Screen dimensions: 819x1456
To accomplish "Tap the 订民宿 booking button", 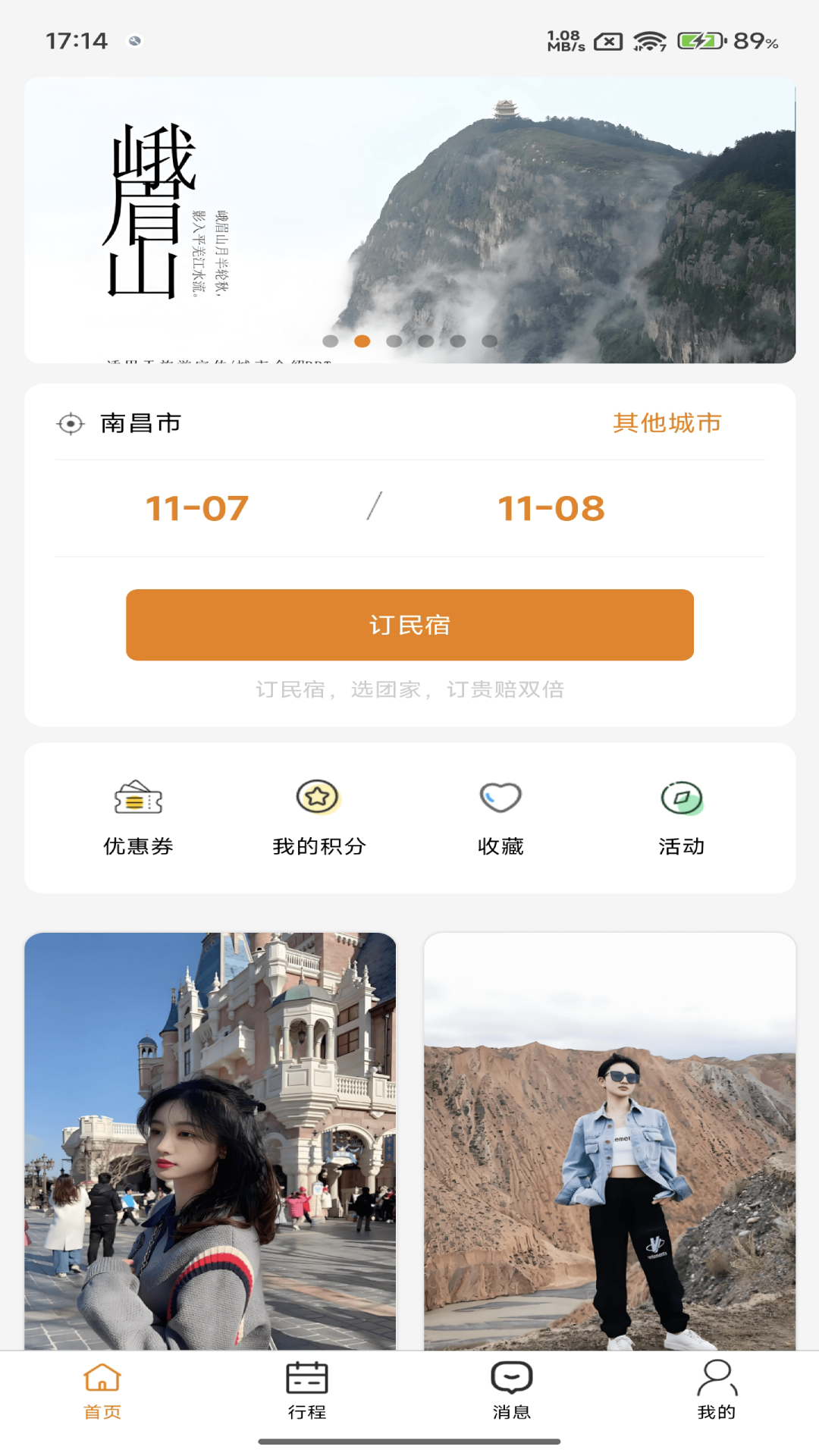I will [x=409, y=625].
